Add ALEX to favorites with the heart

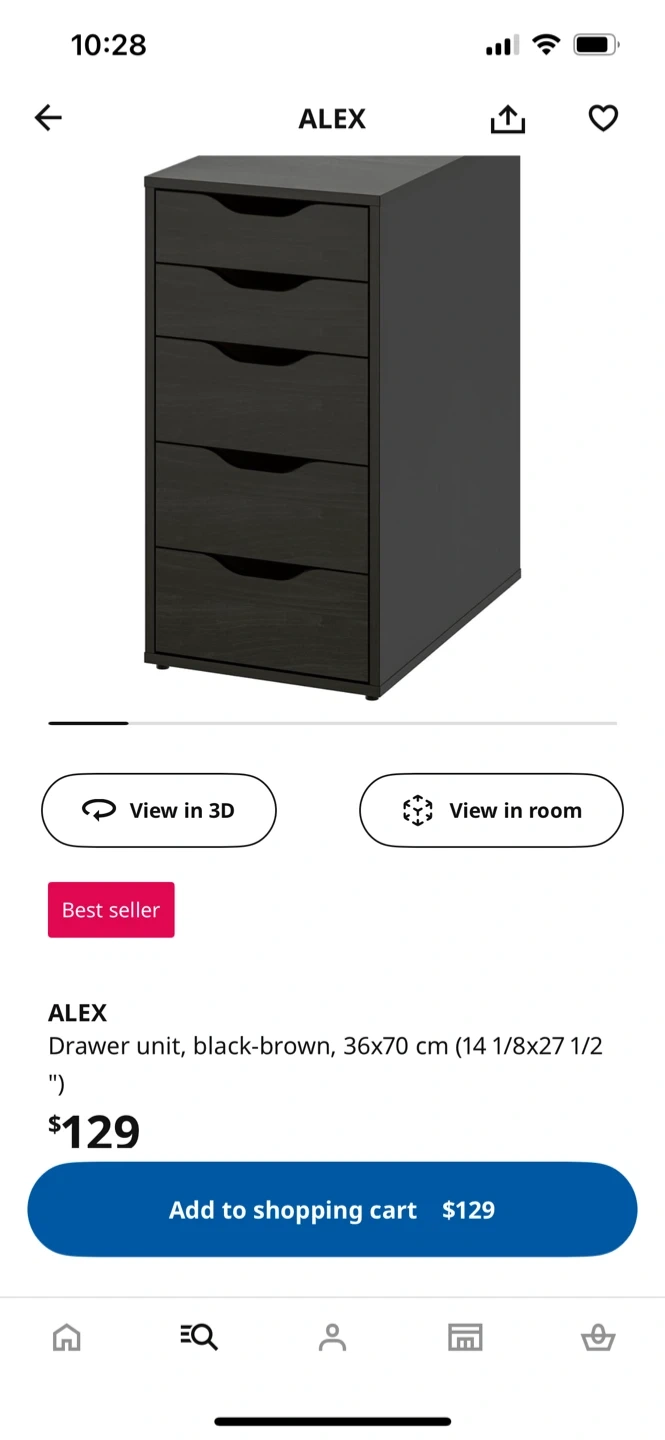[x=603, y=118]
